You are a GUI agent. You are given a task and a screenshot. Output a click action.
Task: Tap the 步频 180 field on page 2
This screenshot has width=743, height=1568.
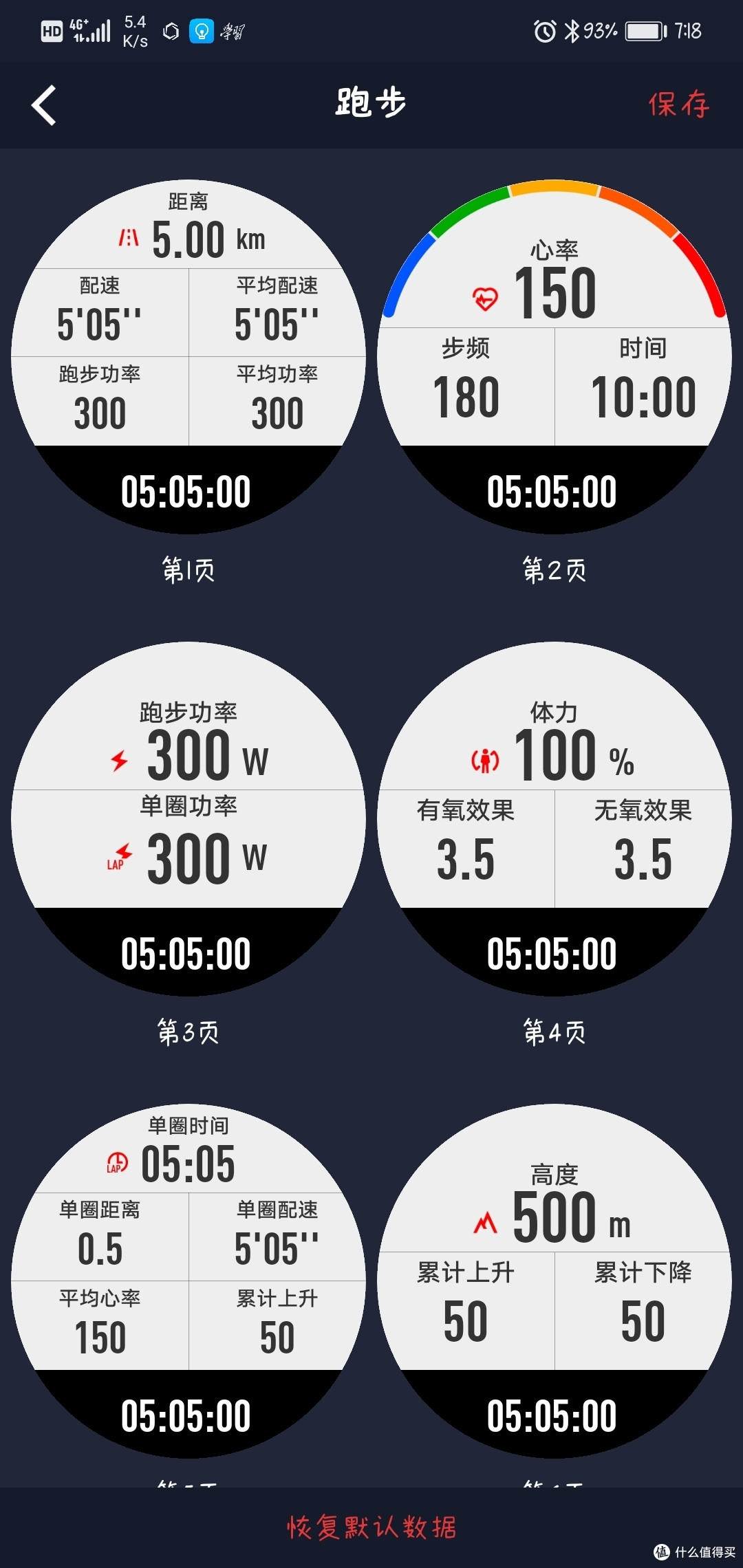coord(465,382)
